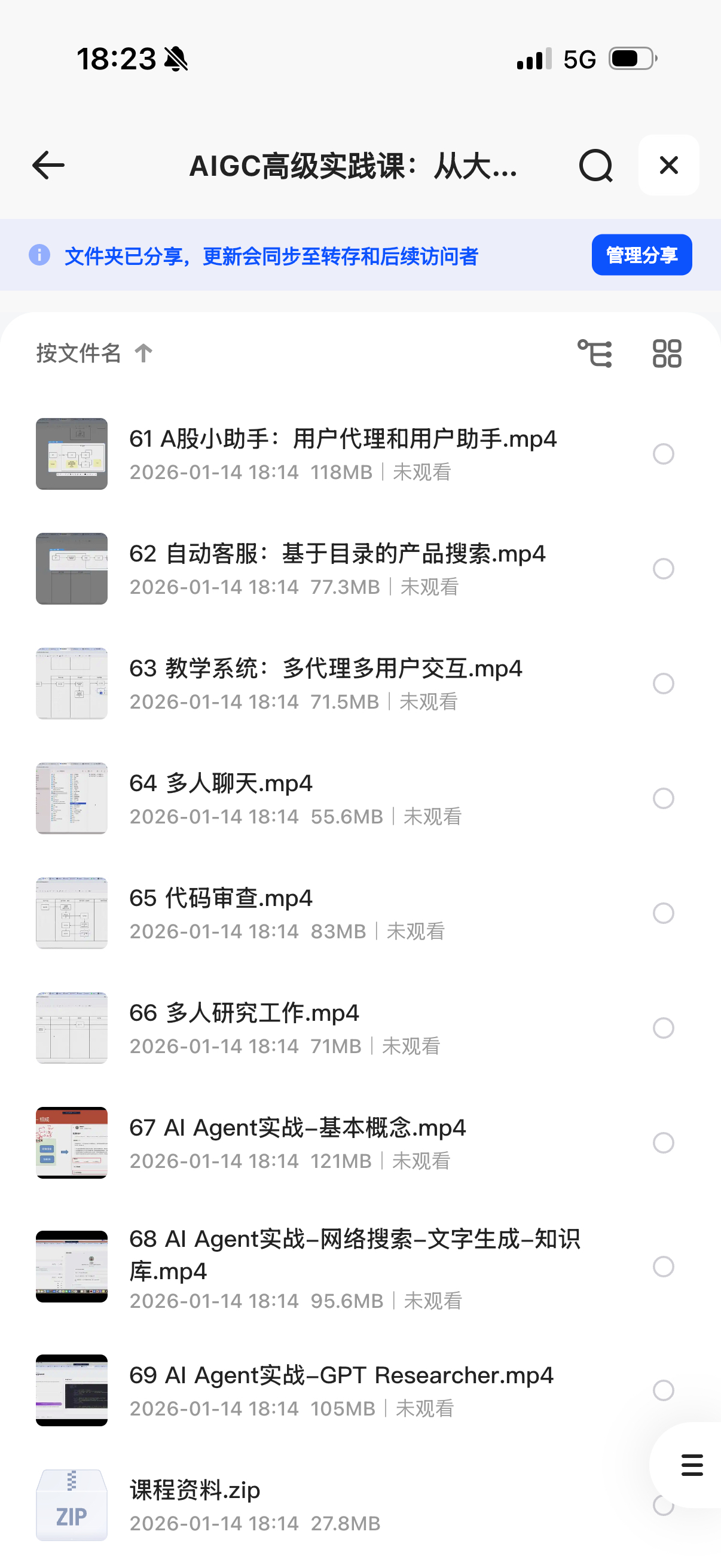Play 63 教学系统 video

pos(325,669)
